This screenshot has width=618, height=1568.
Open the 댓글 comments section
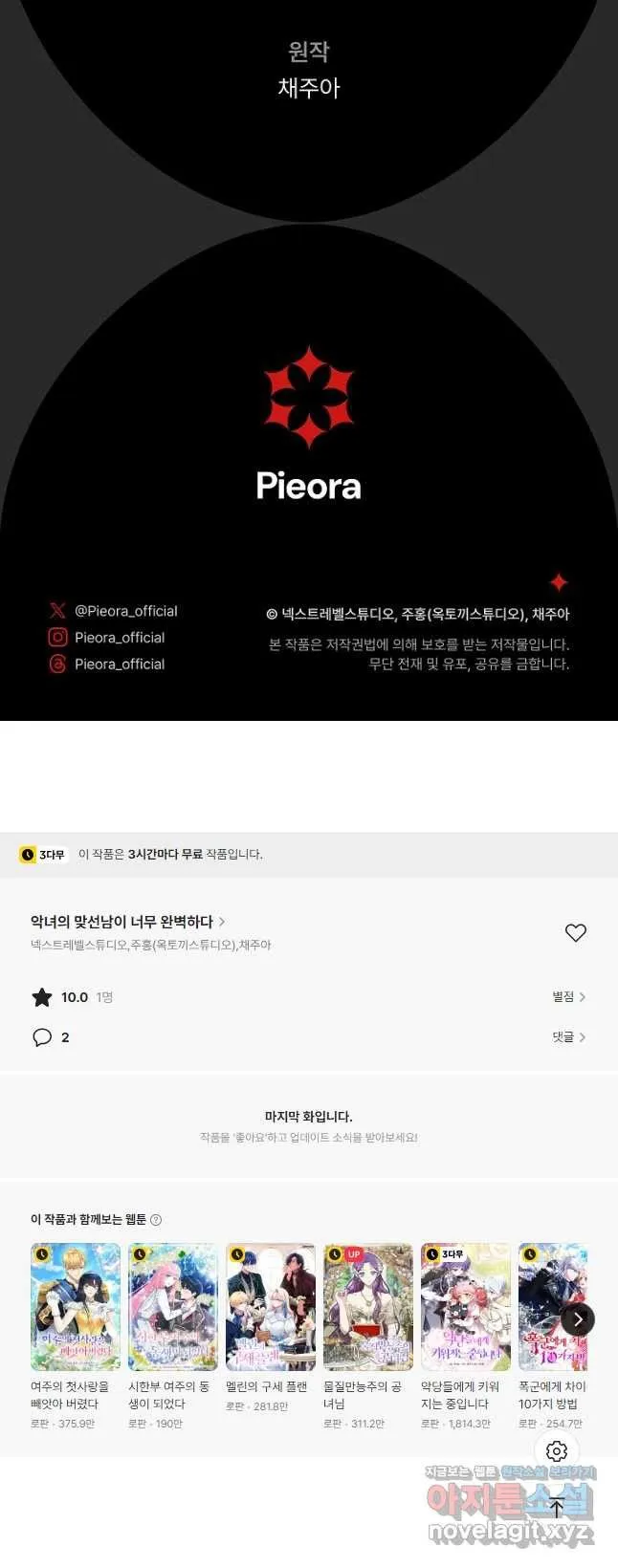click(568, 1037)
